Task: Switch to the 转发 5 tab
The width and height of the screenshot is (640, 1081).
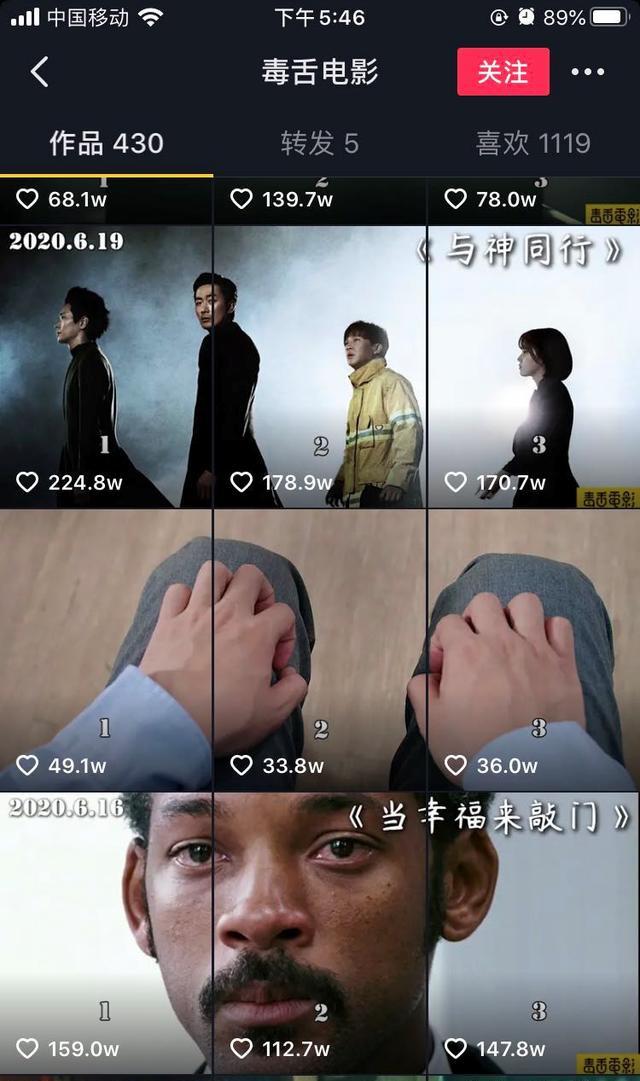Action: pyautogui.click(x=319, y=143)
